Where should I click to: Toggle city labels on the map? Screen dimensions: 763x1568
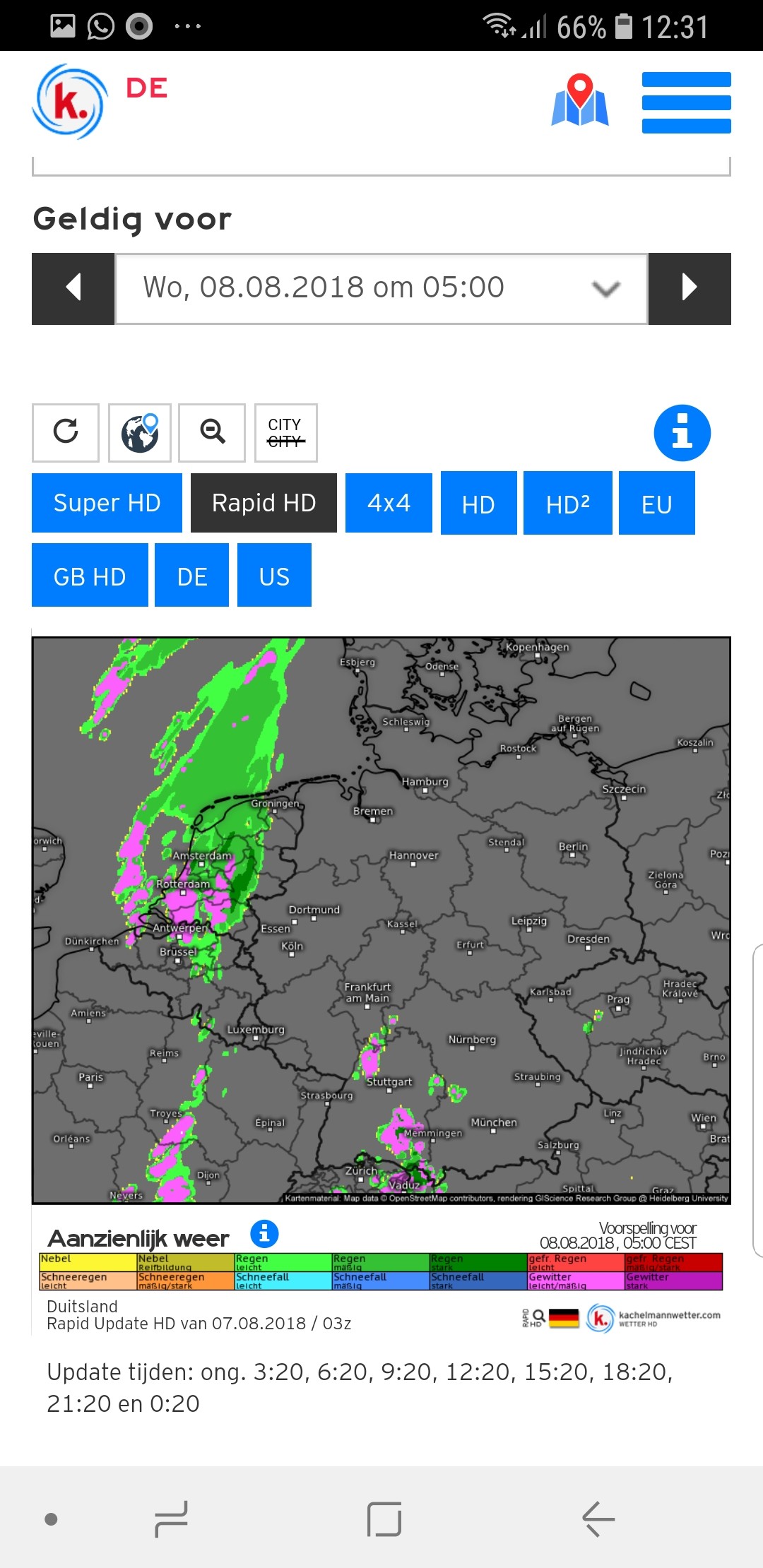pyautogui.click(x=285, y=432)
